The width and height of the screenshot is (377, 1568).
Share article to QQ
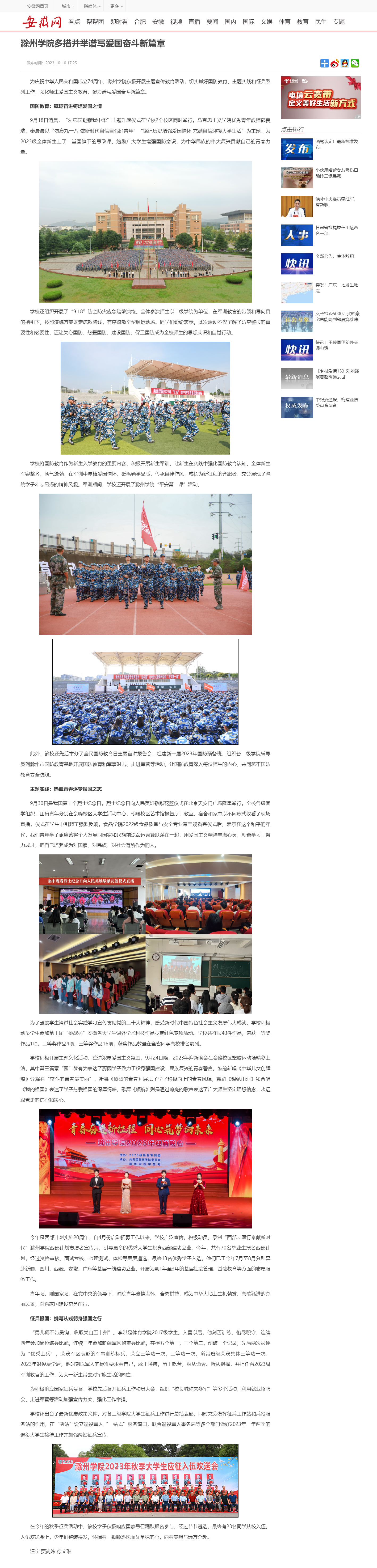[x=345, y=63]
